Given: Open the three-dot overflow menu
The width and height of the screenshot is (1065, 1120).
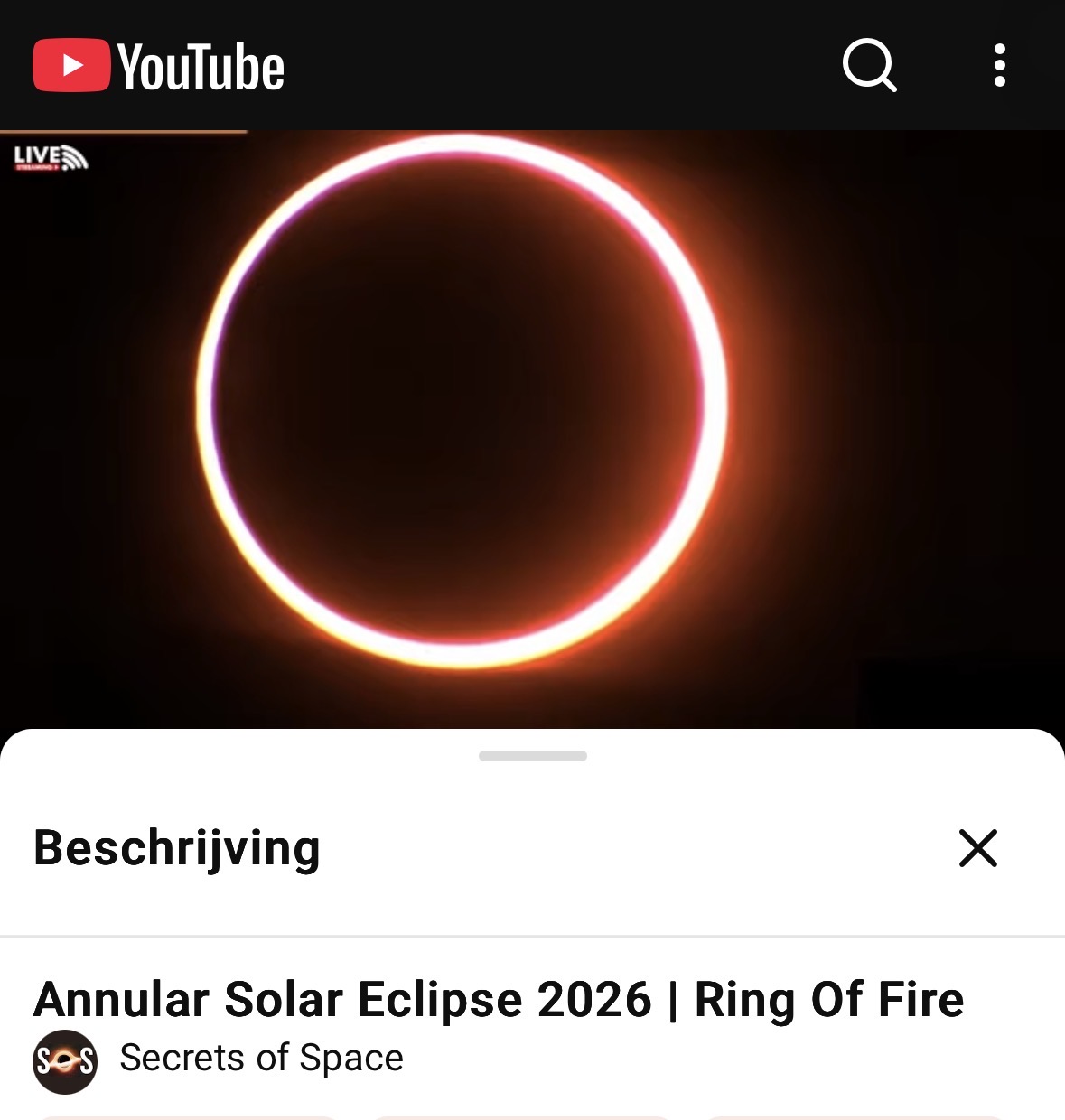Looking at the screenshot, I should tap(999, 66).
